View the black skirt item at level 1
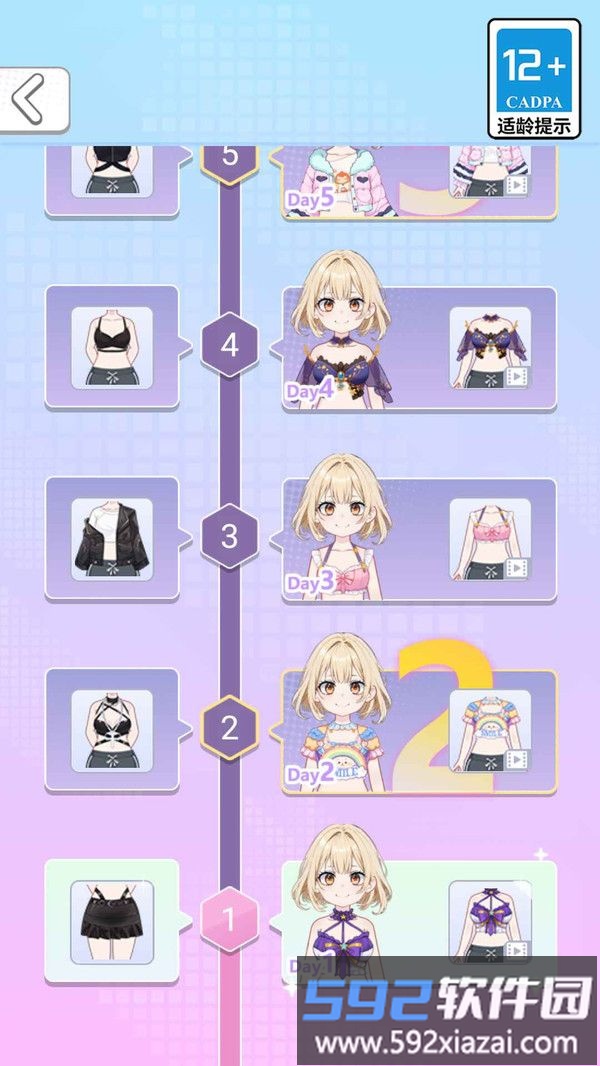This screenshot has width=600, height=1066. tap(112, 921)
